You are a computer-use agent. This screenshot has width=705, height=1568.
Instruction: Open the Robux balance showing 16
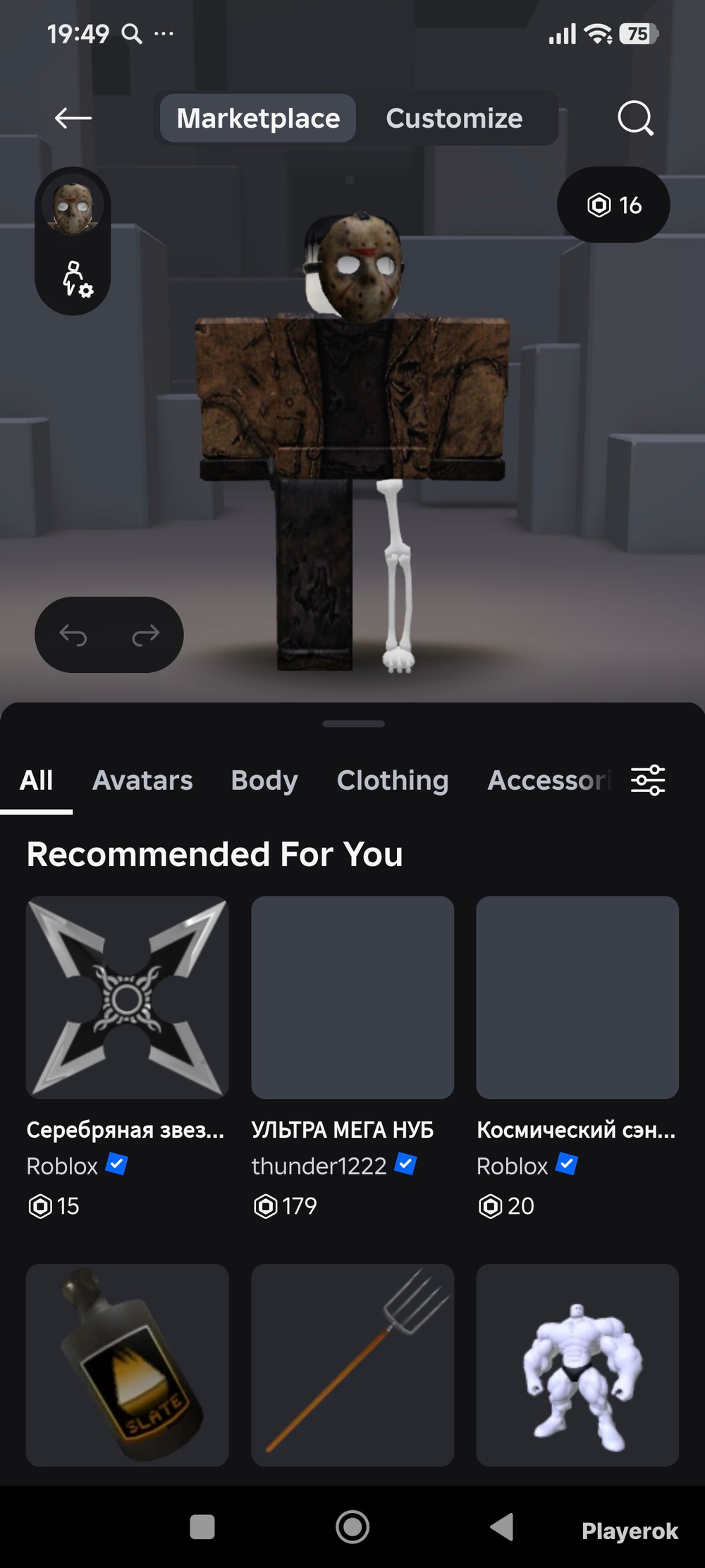pos(613,205)
